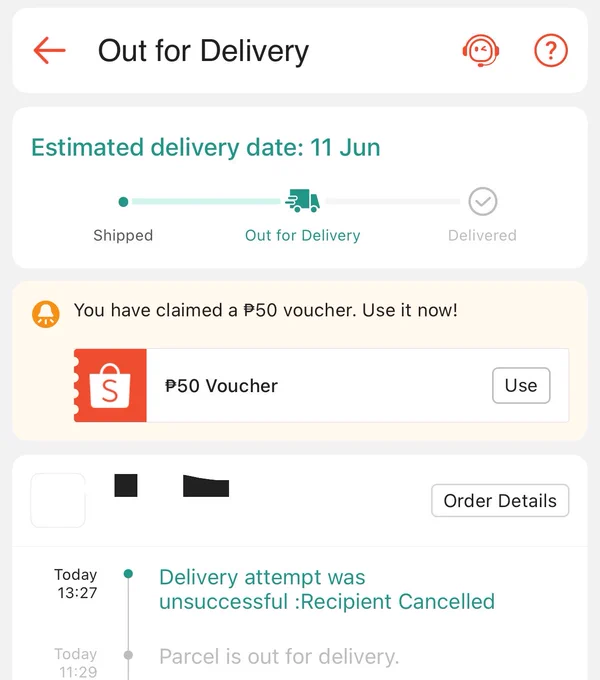Go back using the red arrow

pyautogui.click(x=49, y=50)
